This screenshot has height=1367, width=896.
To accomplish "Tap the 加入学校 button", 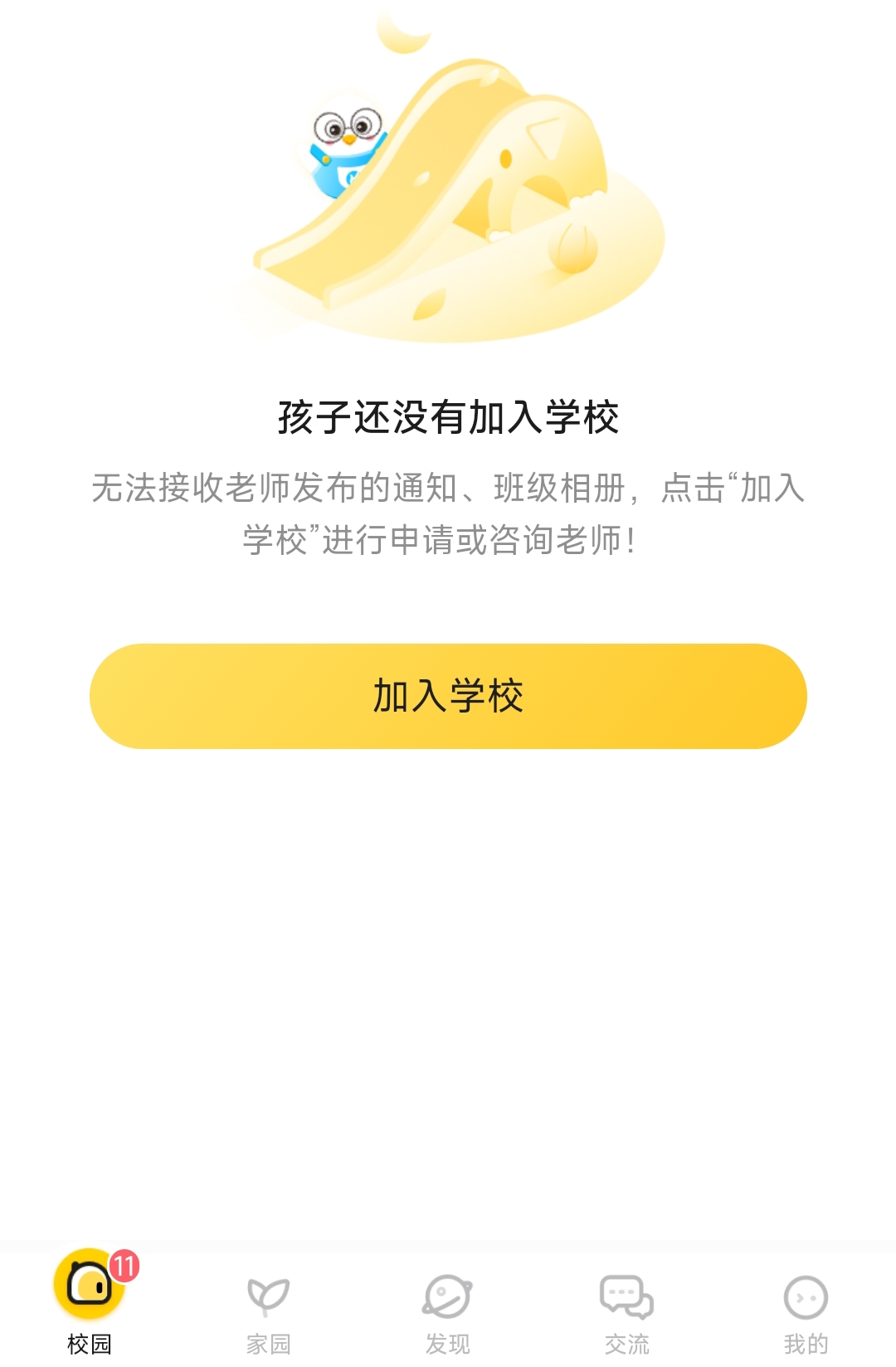I will tap(448, 696).
